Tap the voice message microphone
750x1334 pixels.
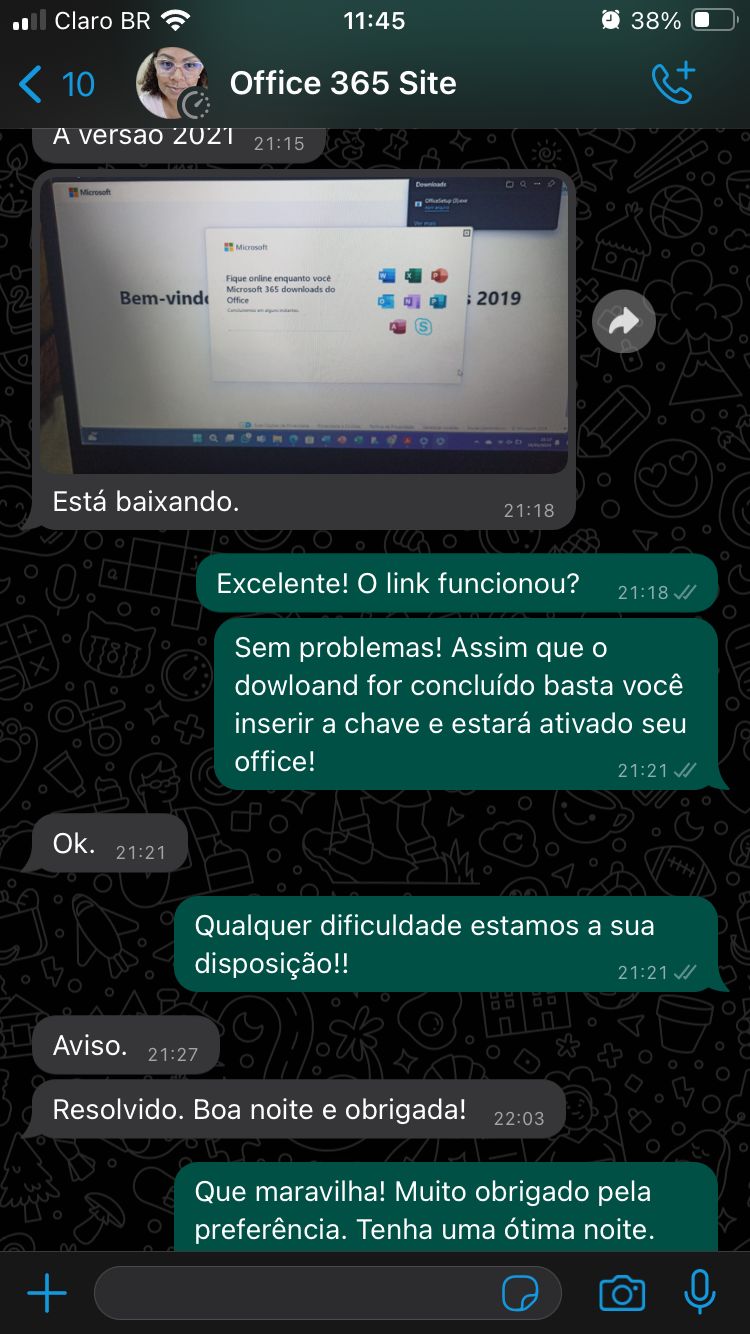pos(700,1293)
